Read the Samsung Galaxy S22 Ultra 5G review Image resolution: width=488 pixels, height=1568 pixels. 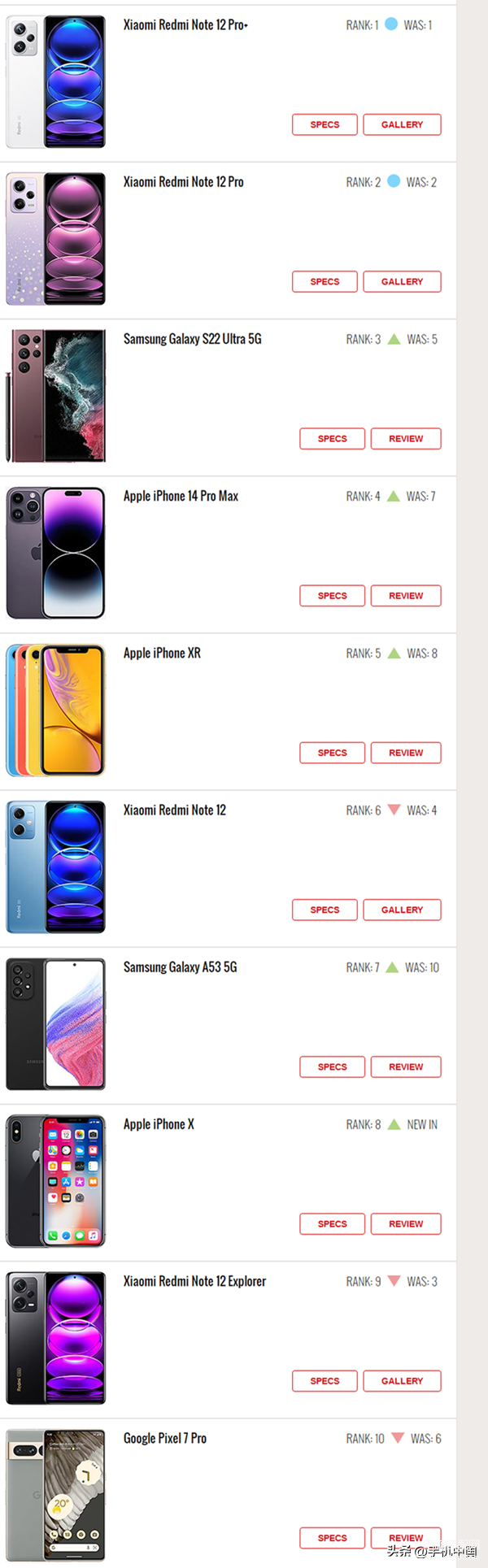(x=406, y=438)
